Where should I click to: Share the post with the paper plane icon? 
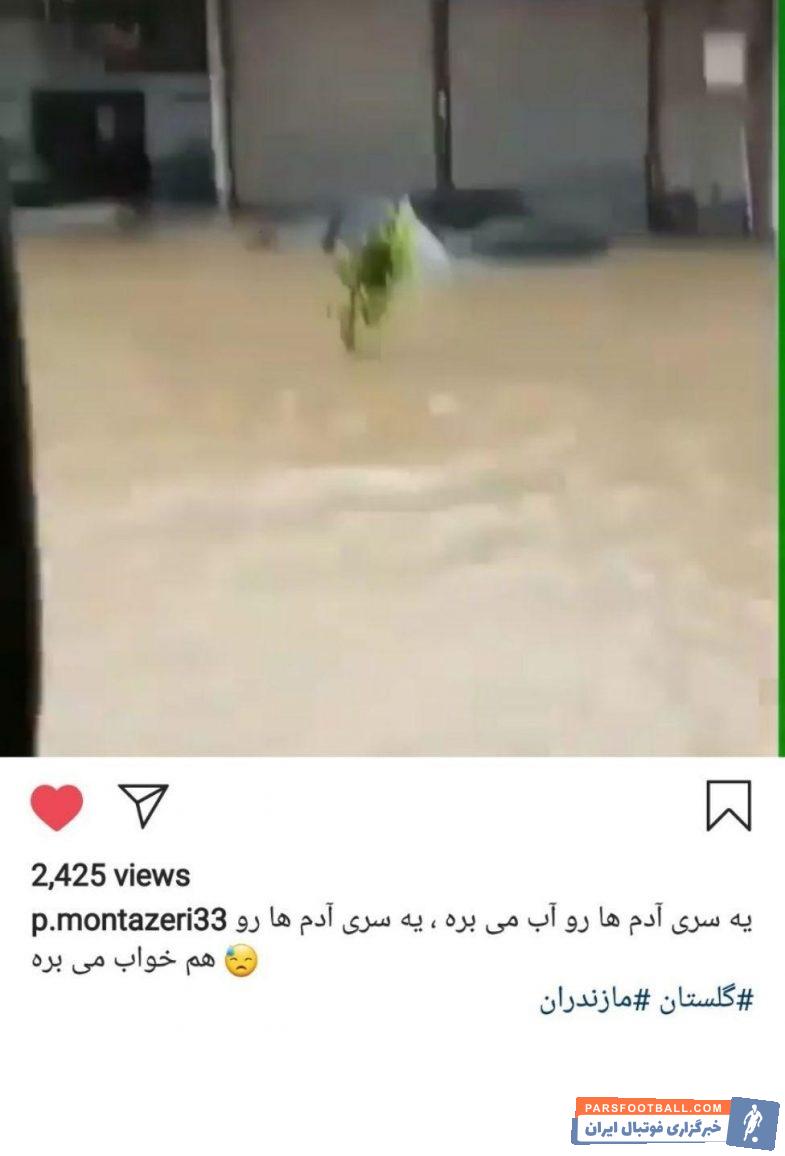point(144,804)
